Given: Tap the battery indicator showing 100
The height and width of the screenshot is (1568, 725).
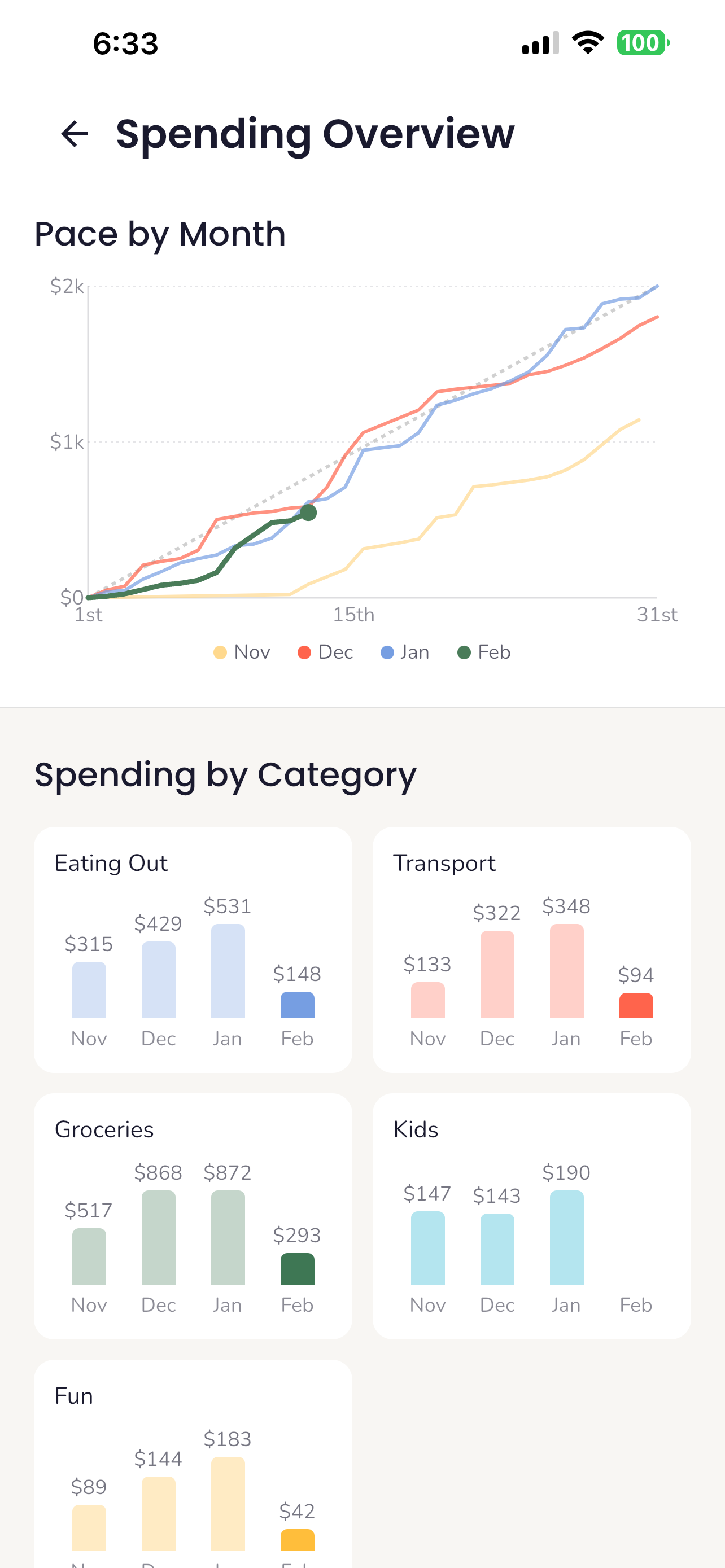Looking at the screenshot, I should point(642,42).
